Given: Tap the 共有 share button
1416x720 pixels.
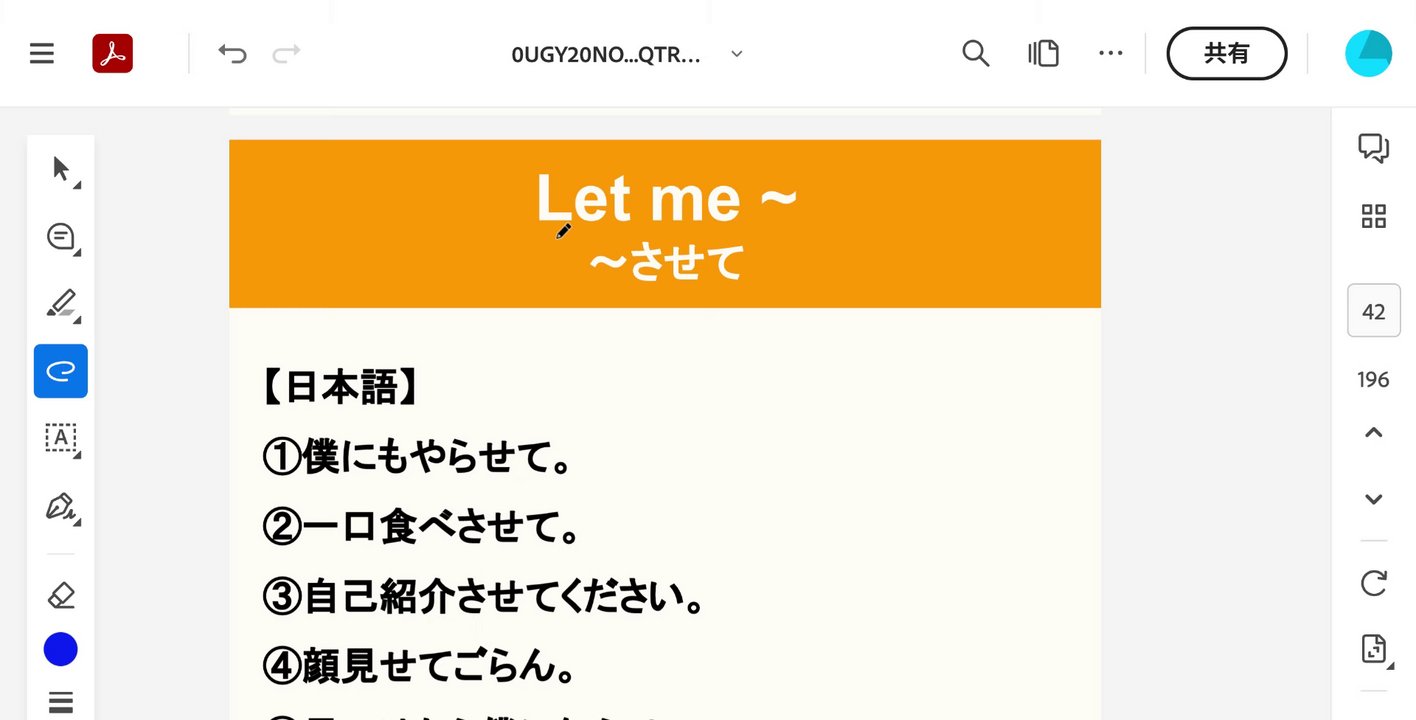Looking at the screenshot, I should coord(1226,53).
